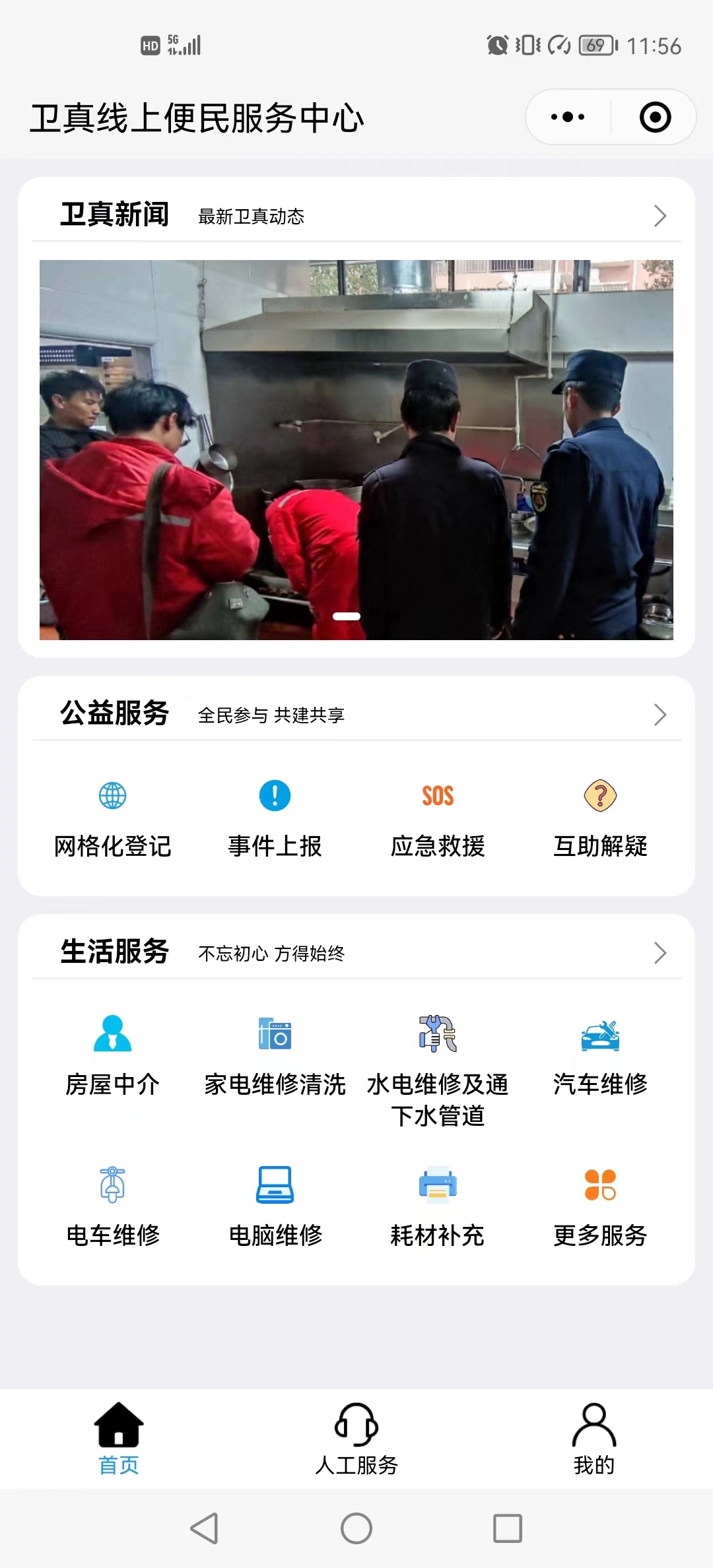Choose 汽车维修 service

point(600,1056)
